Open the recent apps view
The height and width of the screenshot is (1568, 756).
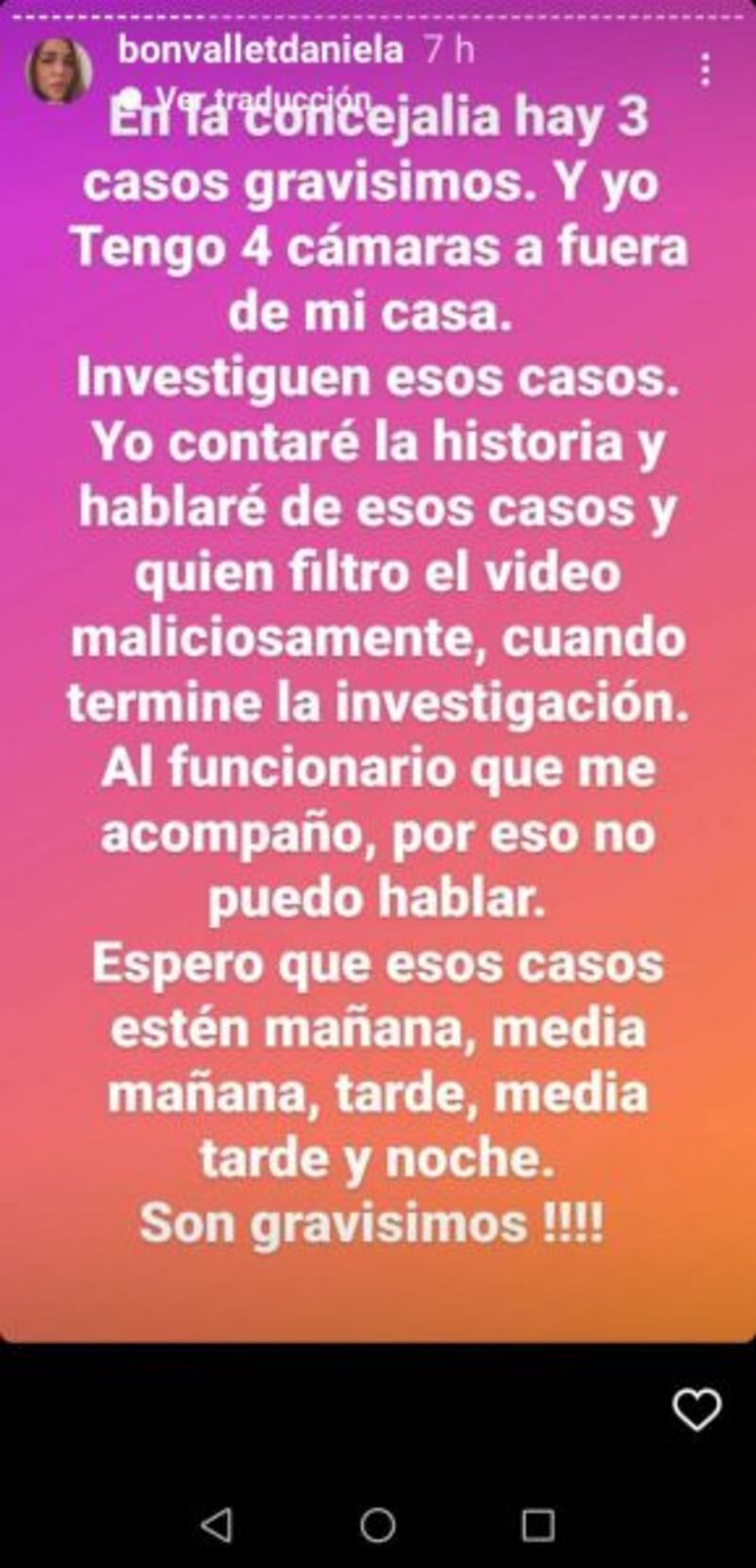pyautogui.click(x=538, y=1524)
